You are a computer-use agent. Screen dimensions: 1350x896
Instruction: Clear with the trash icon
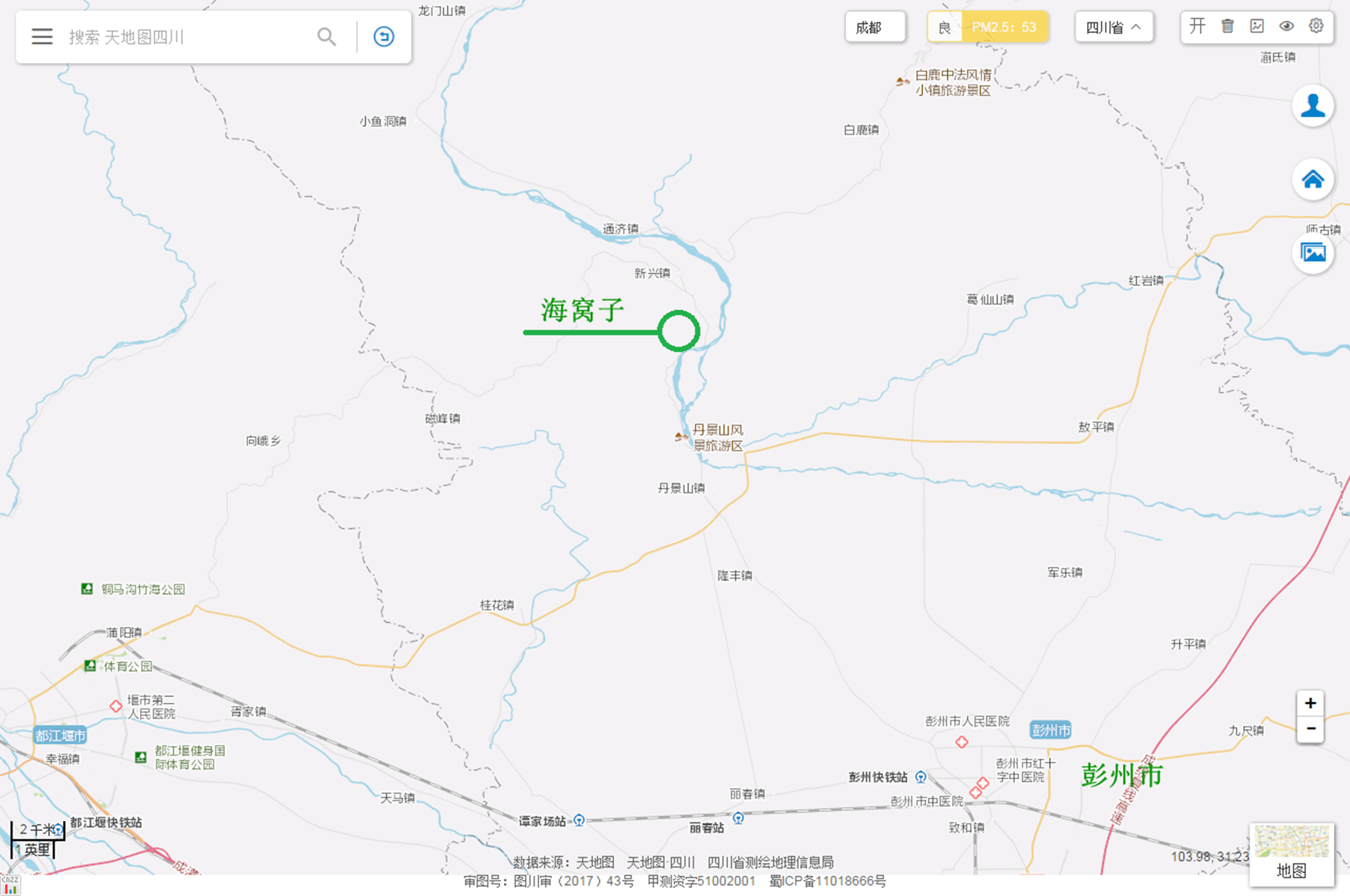(x=1227, y=26)
